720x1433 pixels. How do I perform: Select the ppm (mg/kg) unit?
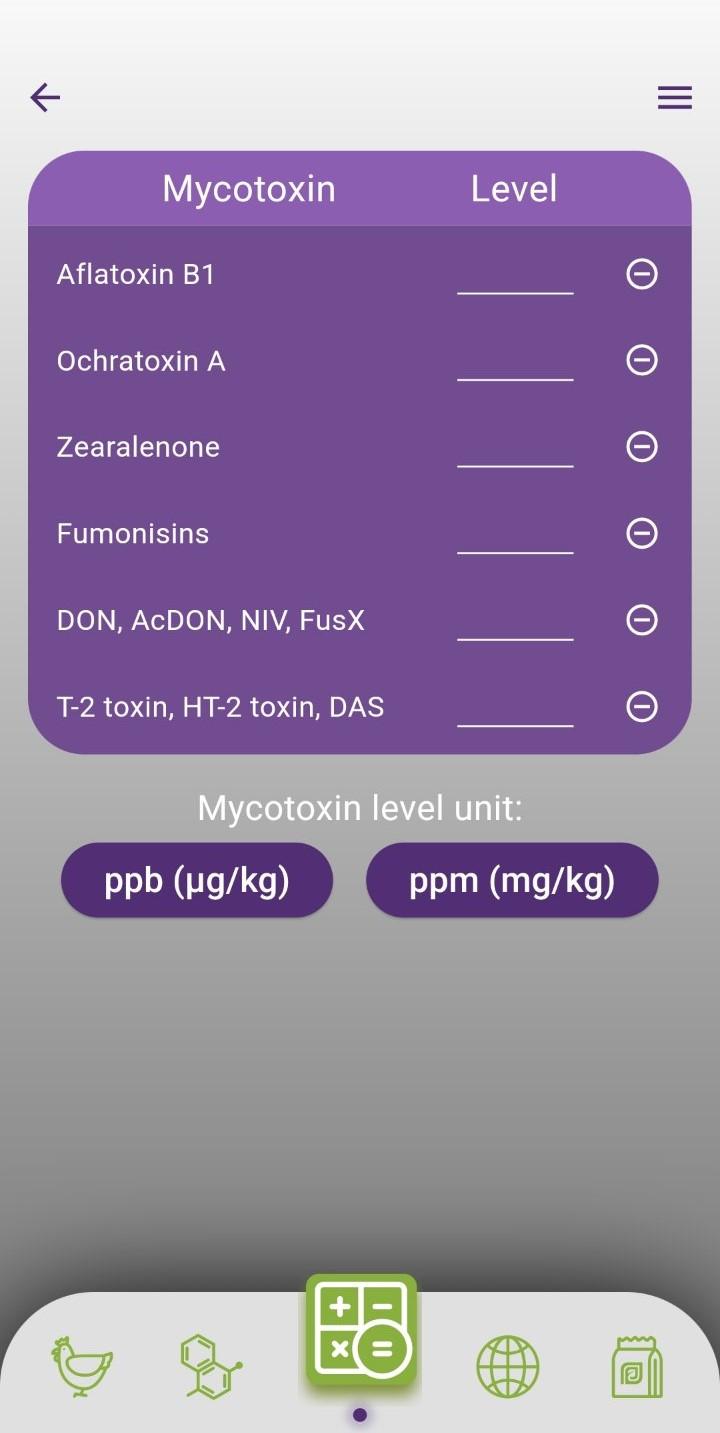pos(512,880)
